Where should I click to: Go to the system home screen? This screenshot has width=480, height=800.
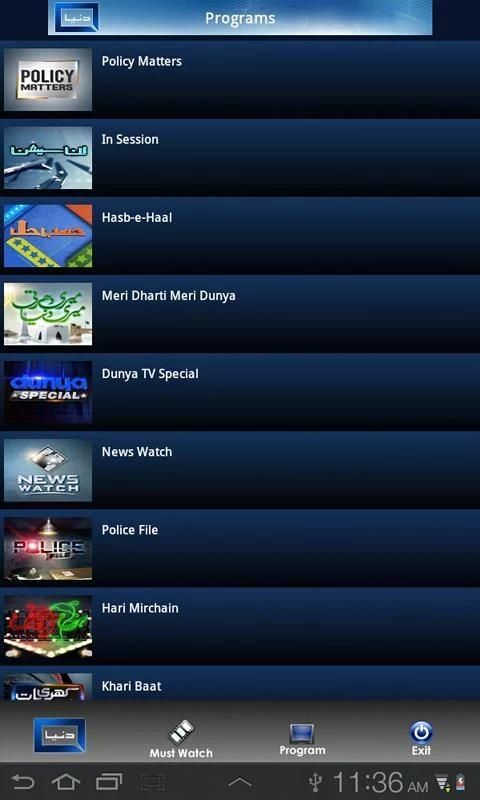66,782
